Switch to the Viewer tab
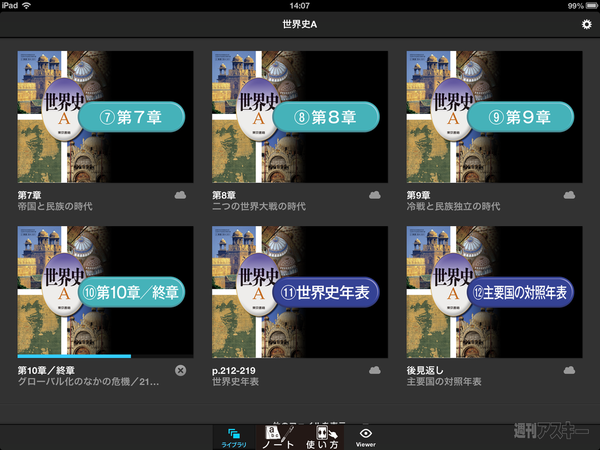The width and height of the screenshot is (600, 450). point(366,436)
